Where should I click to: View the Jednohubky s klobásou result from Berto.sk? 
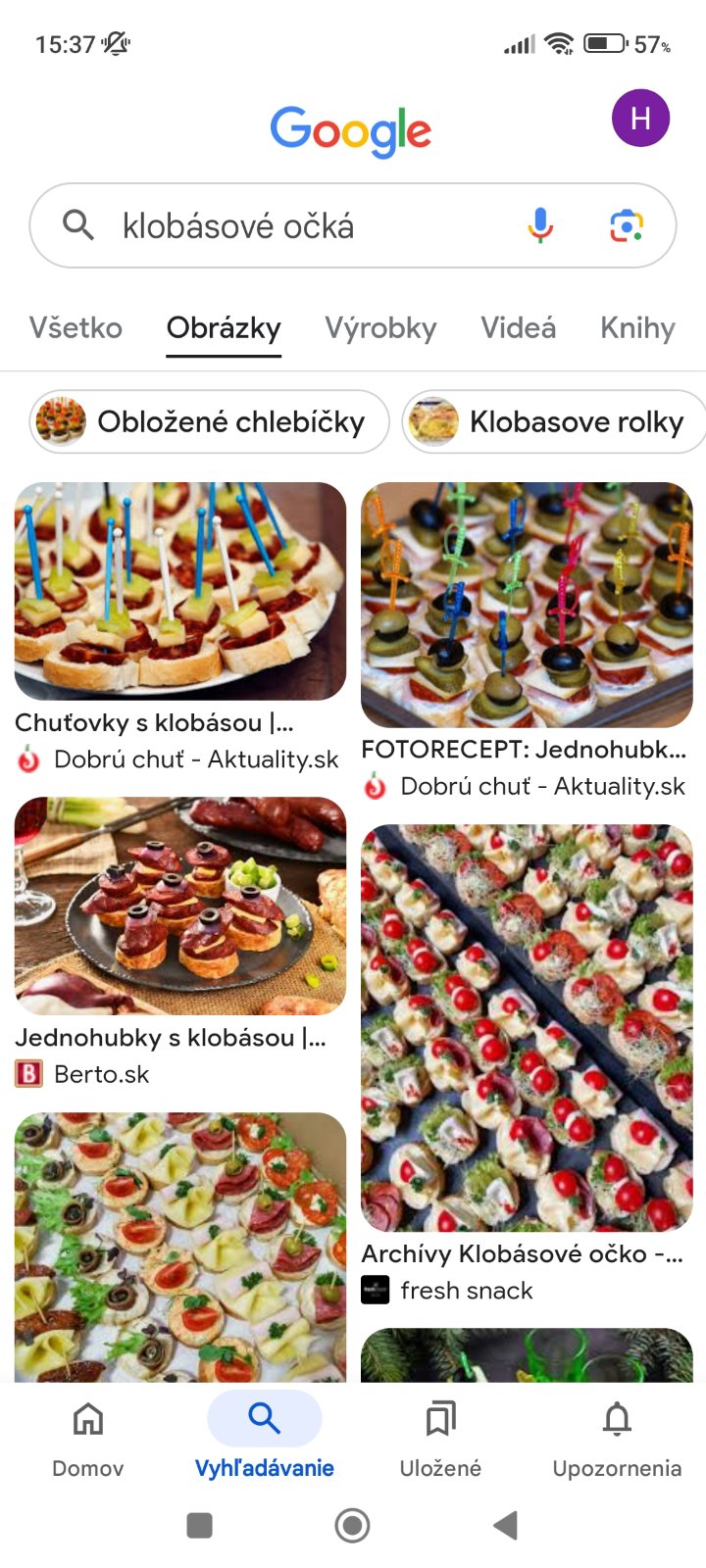[x=180, y=906]
